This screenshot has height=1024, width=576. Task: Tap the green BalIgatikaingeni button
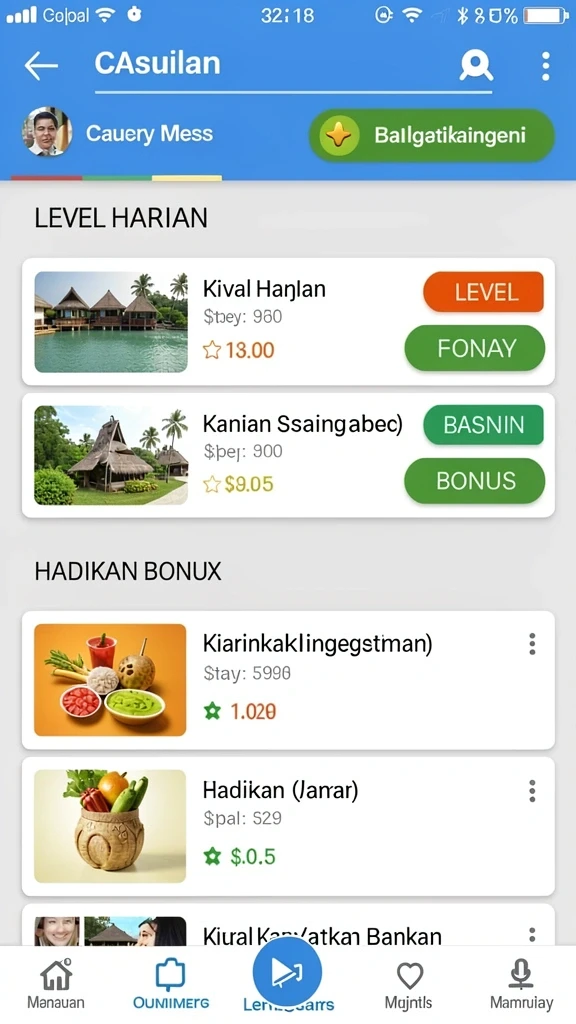click(432, 135)
